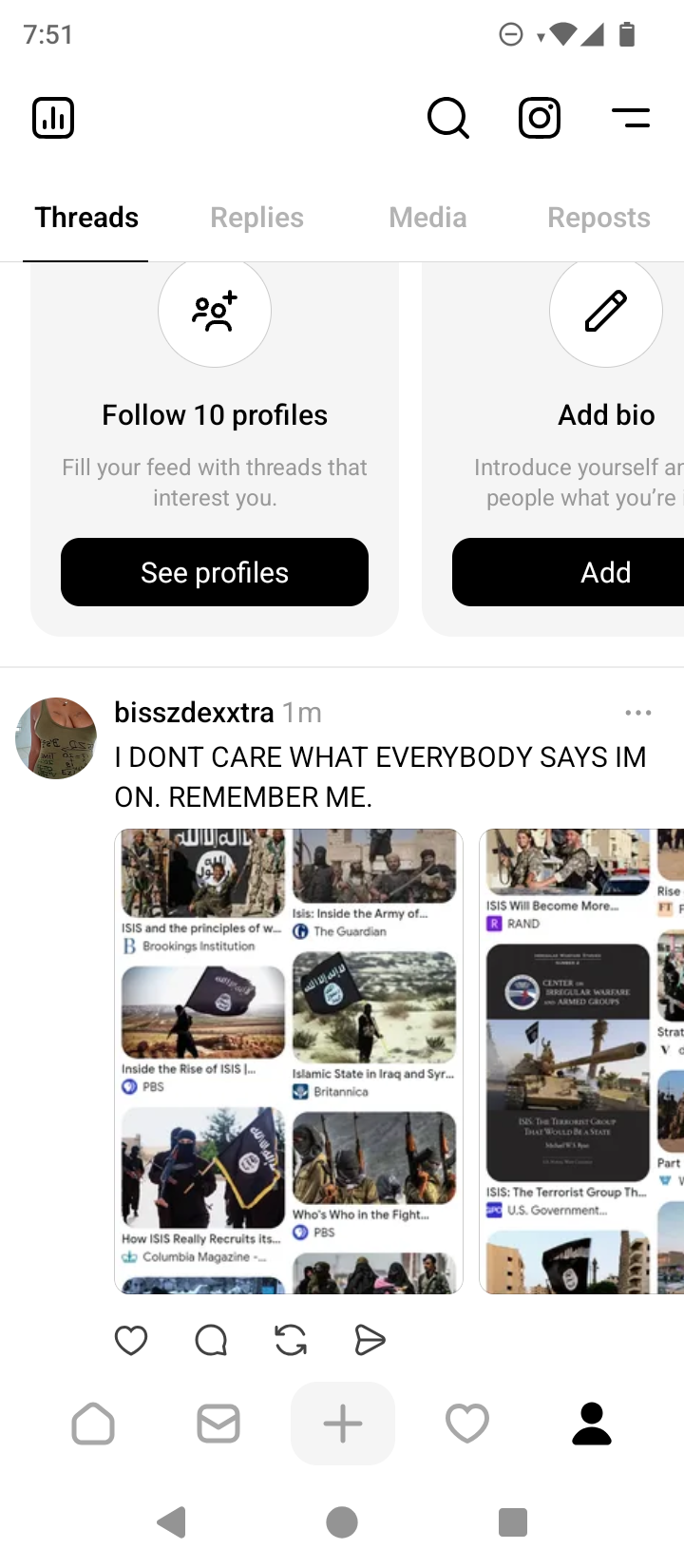Open the settings menu icon
Image resolution: width=684 pixels, height=1568 pixels.
pos(631,119)
